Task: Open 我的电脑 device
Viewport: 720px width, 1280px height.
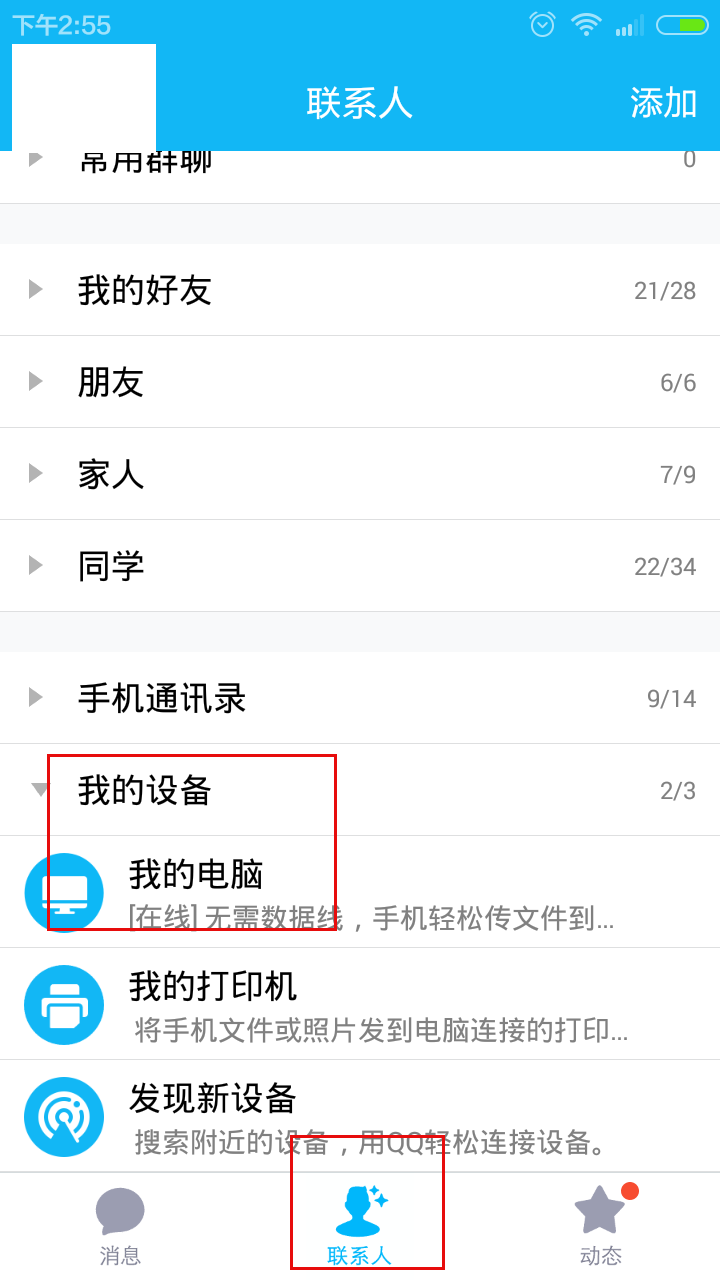Action: pos(360,892)
